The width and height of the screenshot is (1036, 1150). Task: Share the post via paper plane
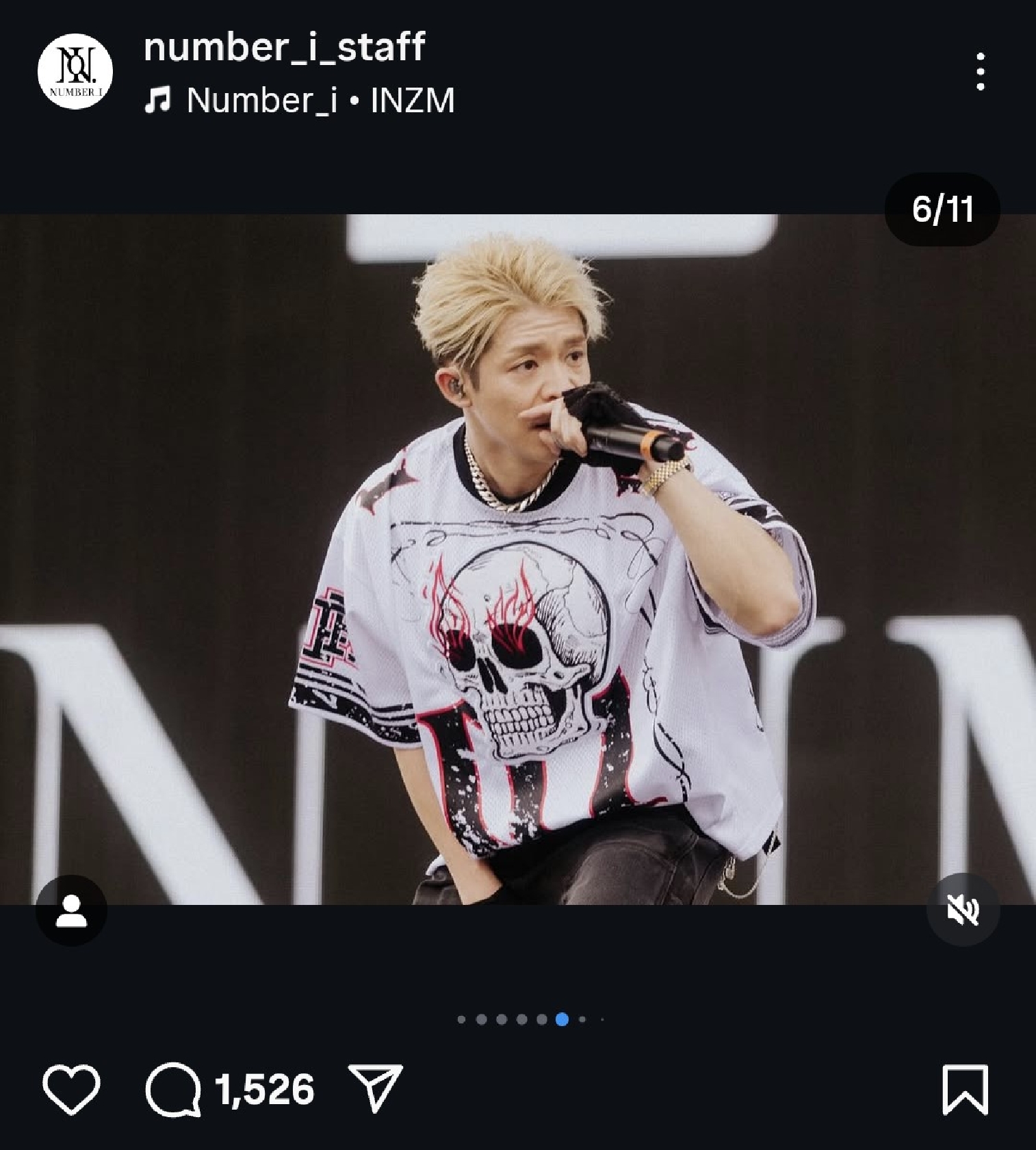375,1088
